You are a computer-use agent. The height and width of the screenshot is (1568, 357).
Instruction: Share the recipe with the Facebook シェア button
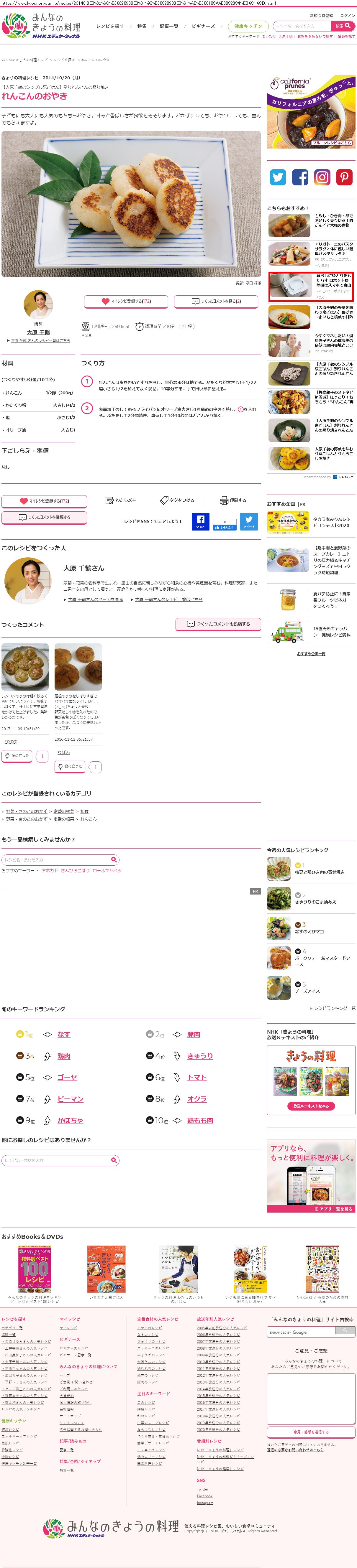(200, 521)
